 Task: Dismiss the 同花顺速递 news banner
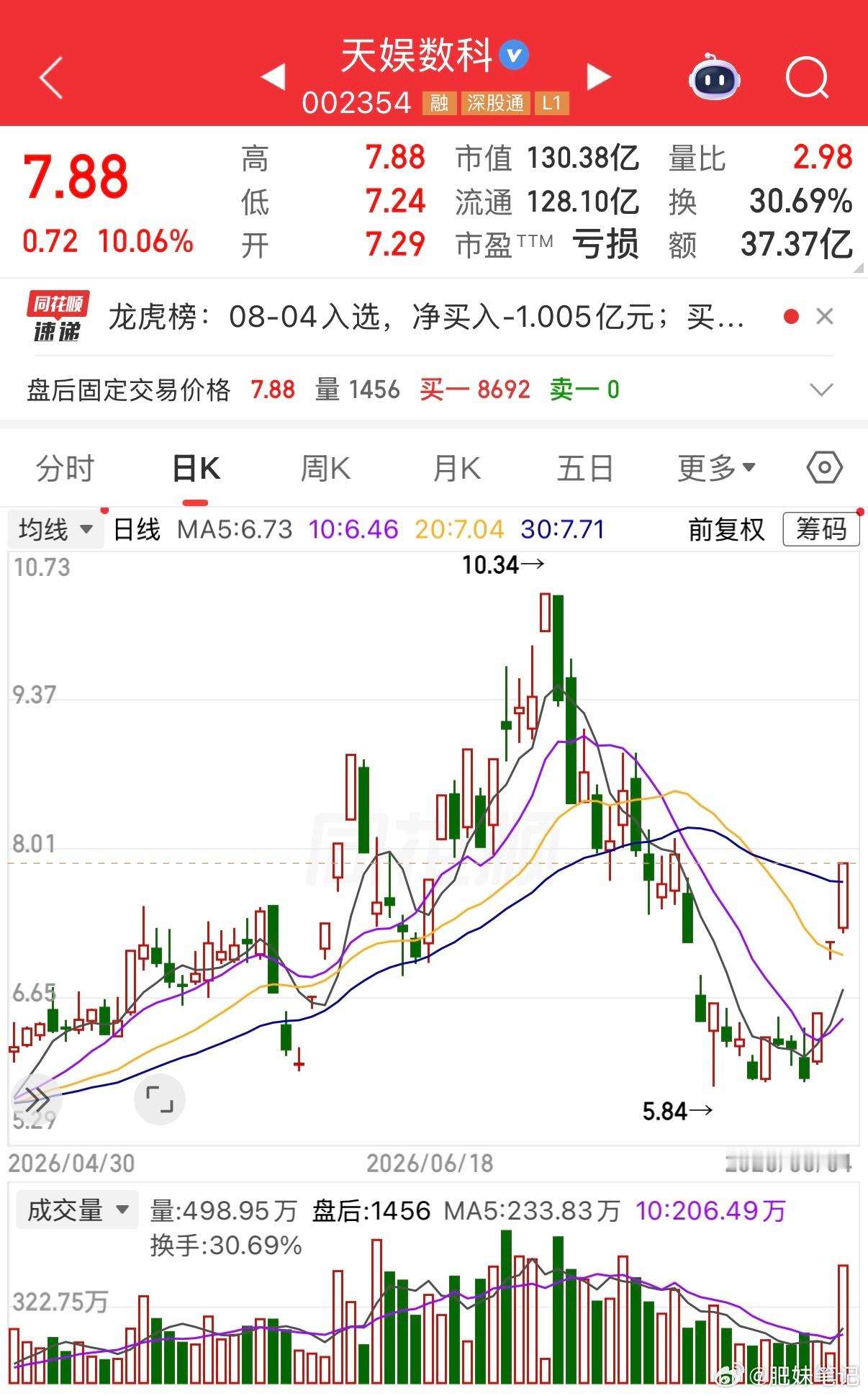(825, 316)
